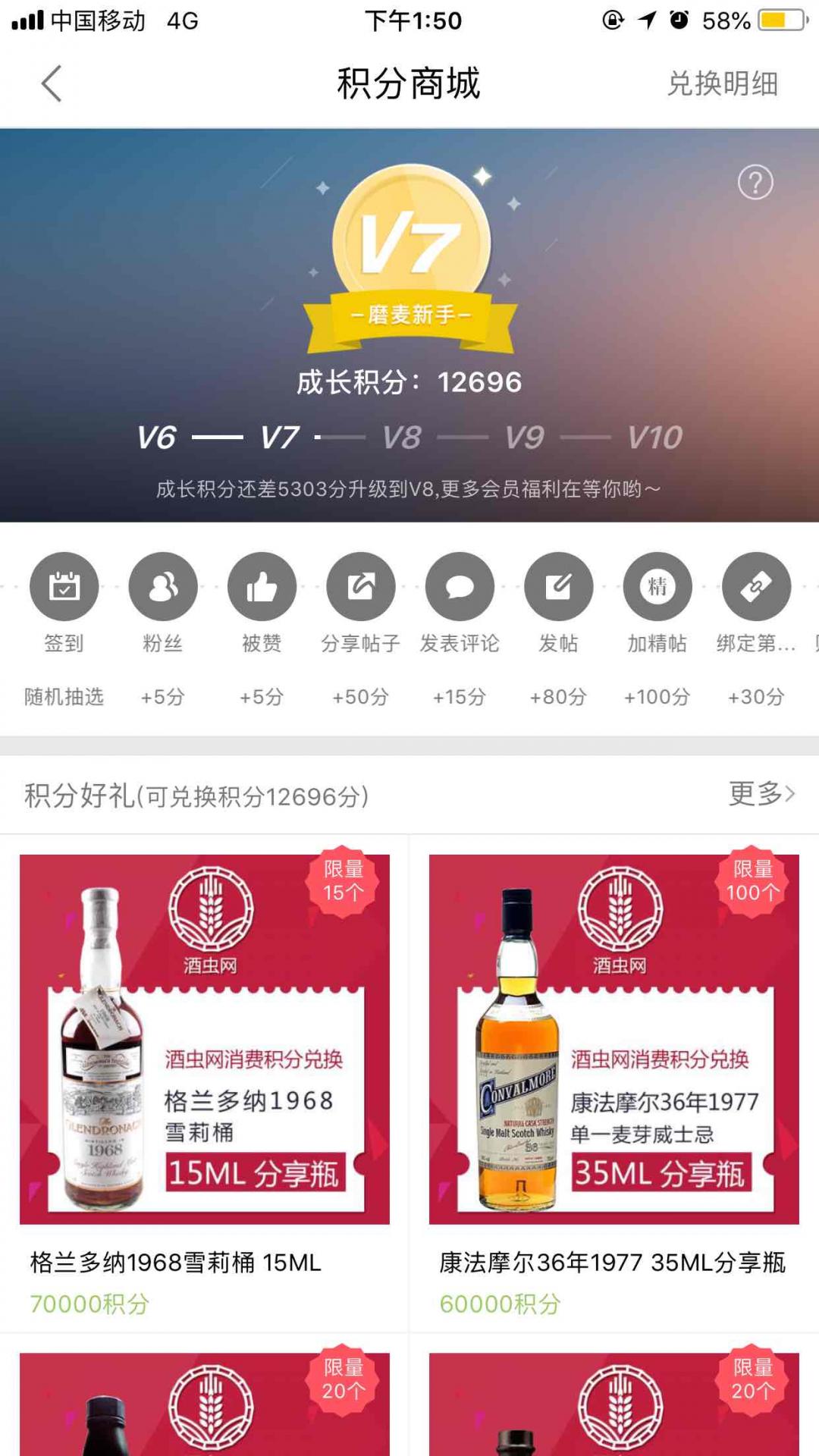Tap the 发表评论 comment bubble icon
Viewport: 819px width, 1456px height.
point(460,585)
